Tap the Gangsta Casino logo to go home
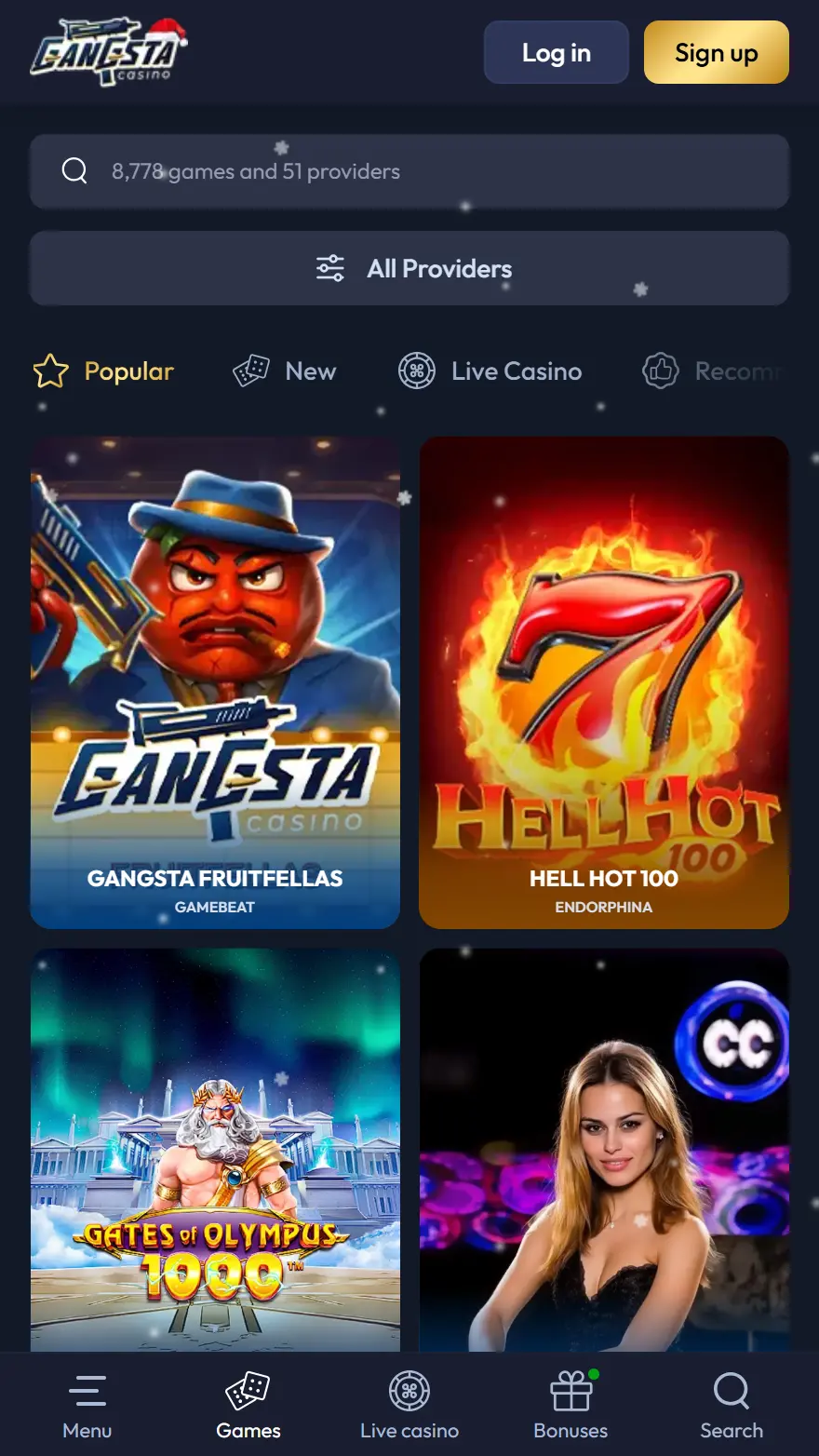 tap(107, 53)
